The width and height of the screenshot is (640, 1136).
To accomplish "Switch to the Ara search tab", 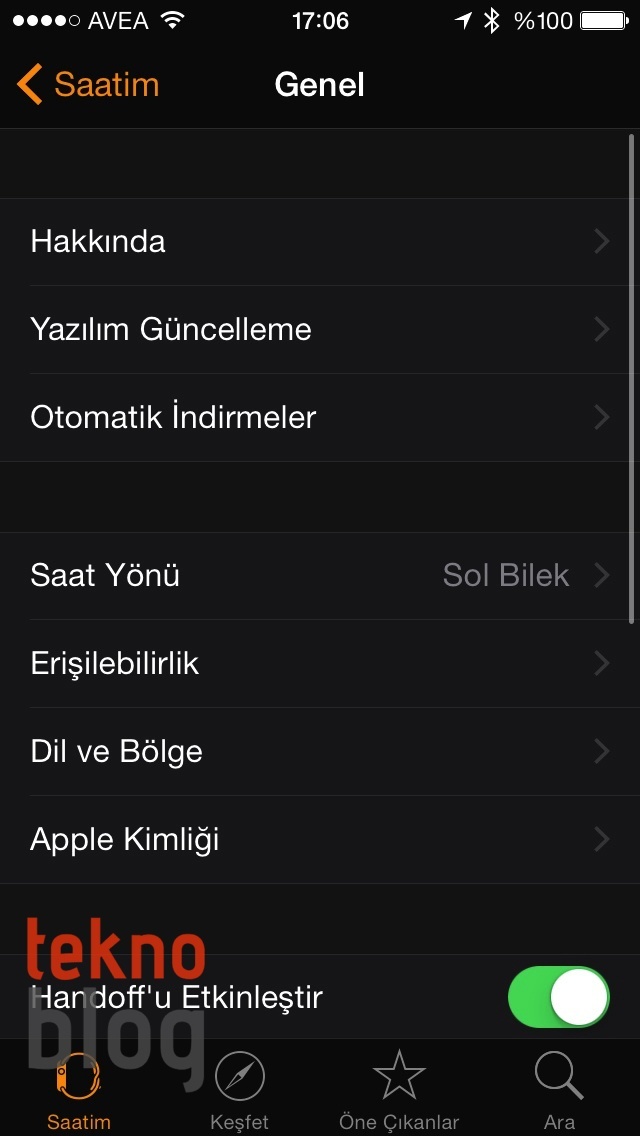I will (x=560, y=1090).
